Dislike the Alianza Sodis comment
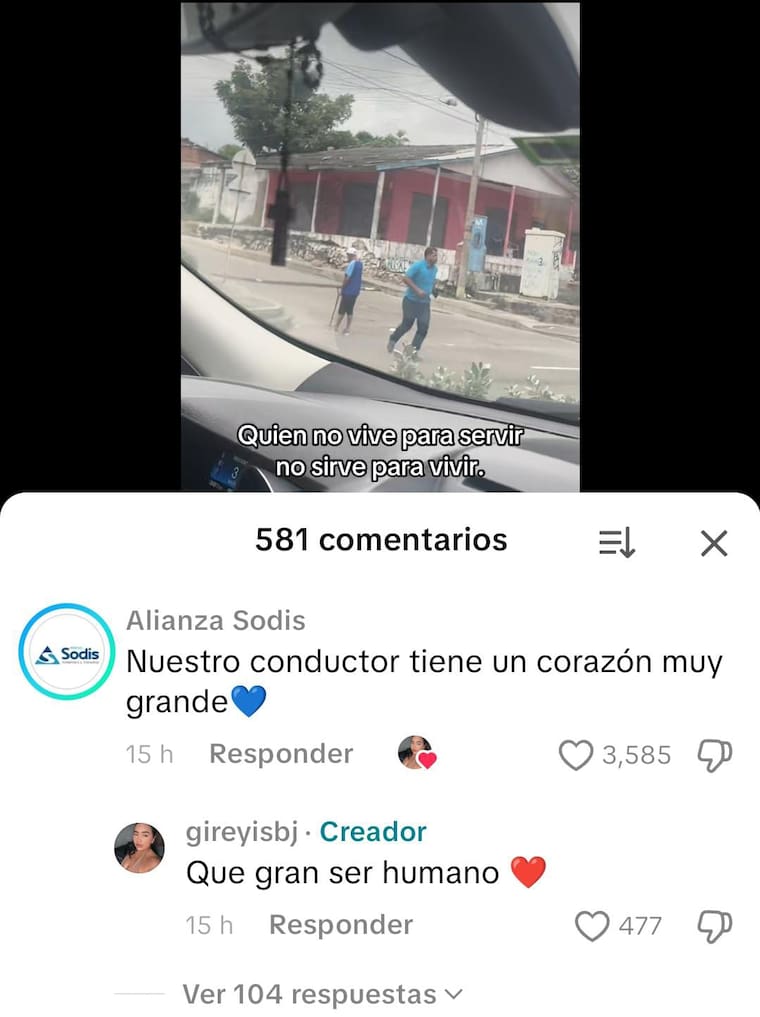 [x=716, y=755]
